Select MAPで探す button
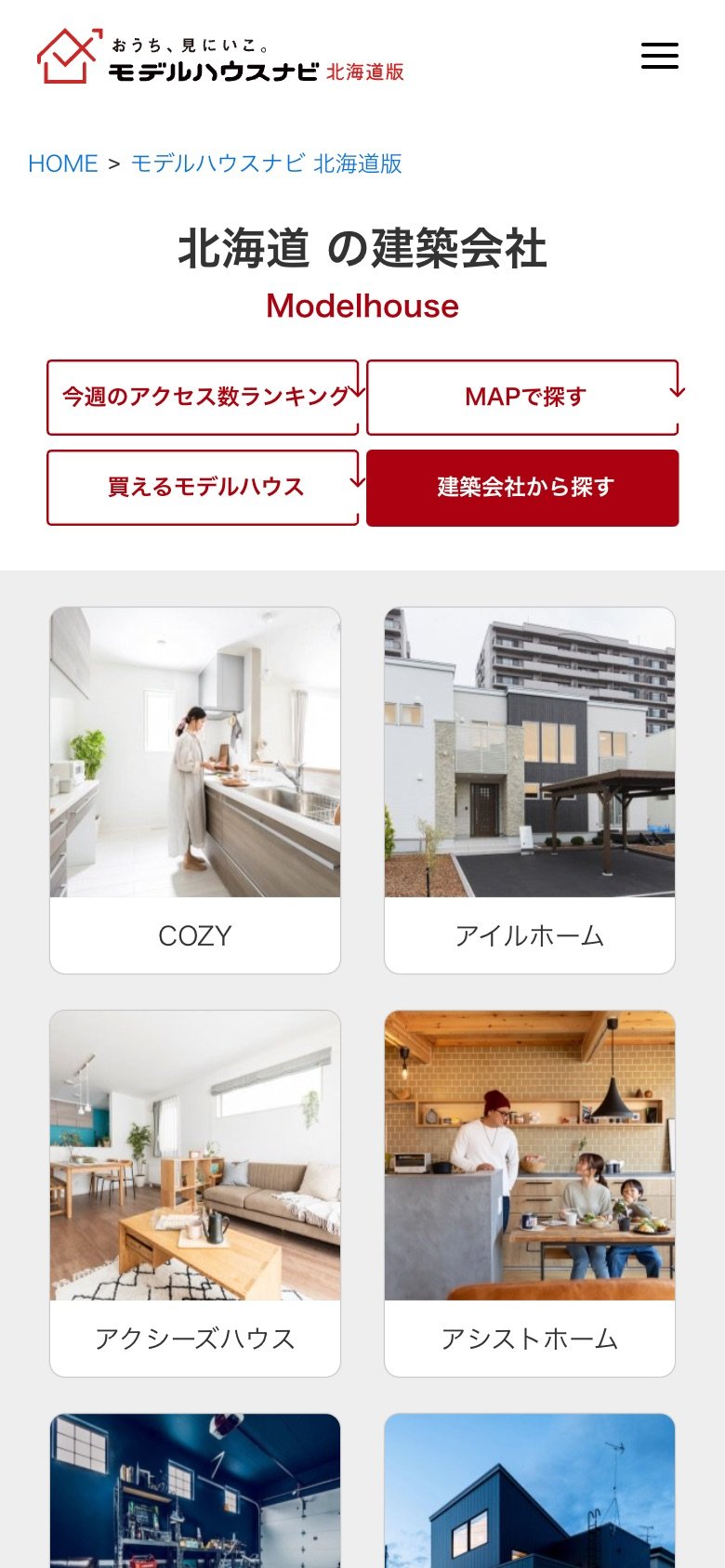 tap(522, 398)
